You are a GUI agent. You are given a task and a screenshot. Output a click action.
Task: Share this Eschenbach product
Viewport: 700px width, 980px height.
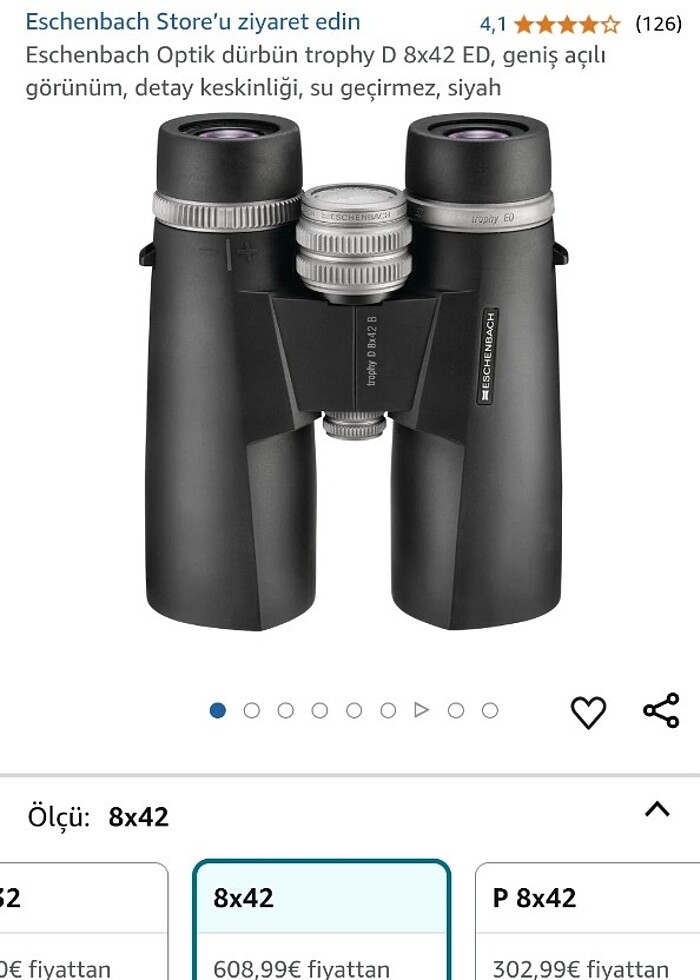[661, 711]
